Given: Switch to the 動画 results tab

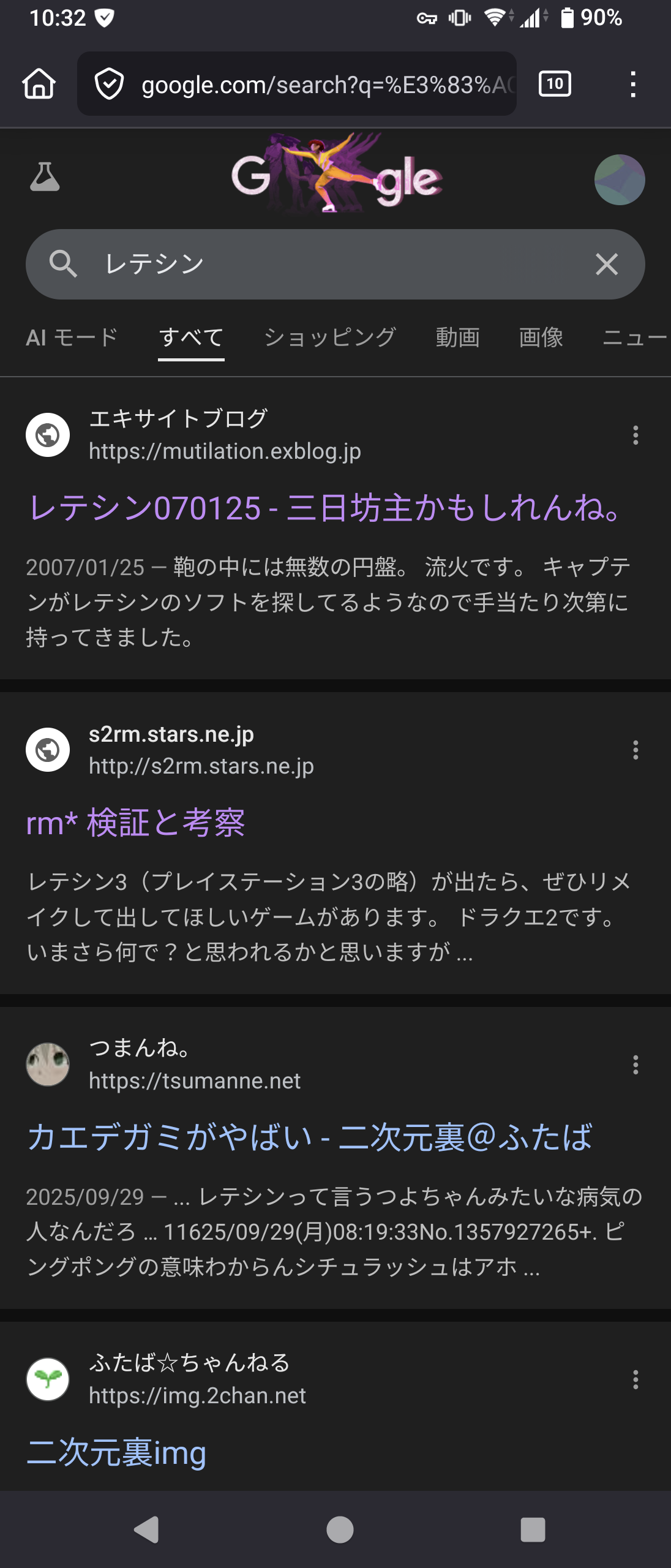Looking at the screenshot, I should tap(457, 337).
